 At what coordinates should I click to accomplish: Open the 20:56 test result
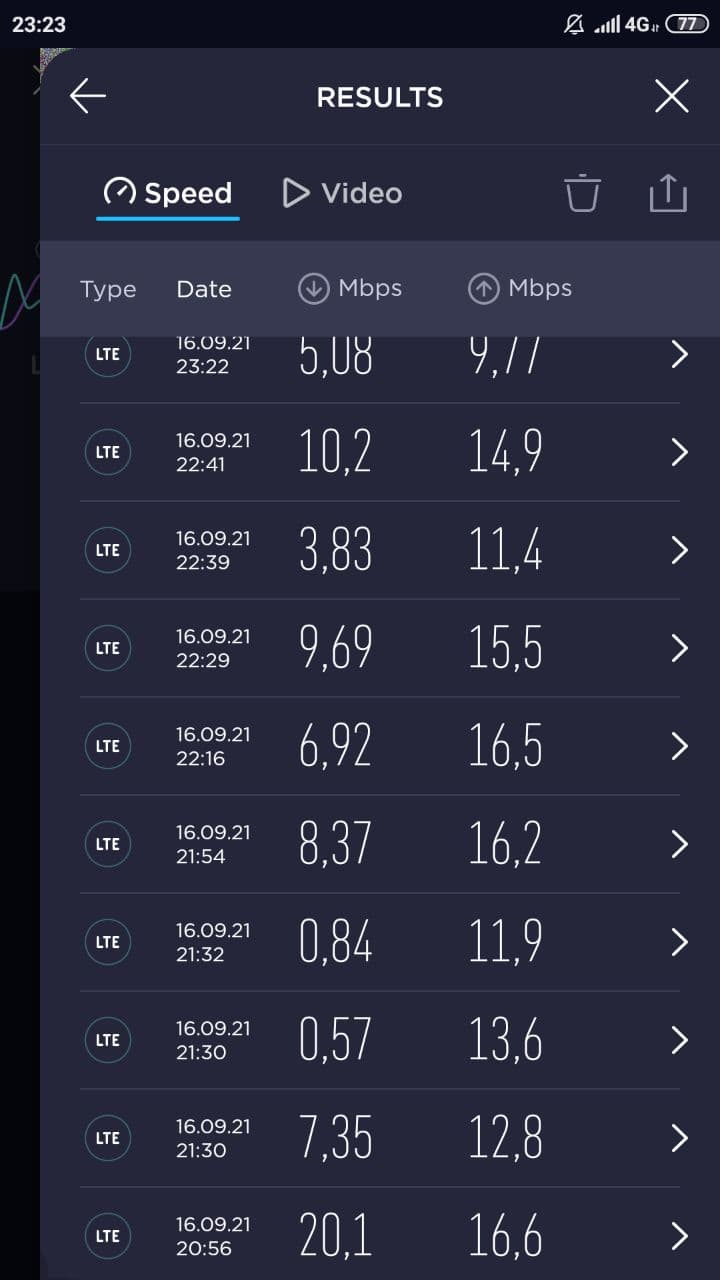tap(380, 1234)
